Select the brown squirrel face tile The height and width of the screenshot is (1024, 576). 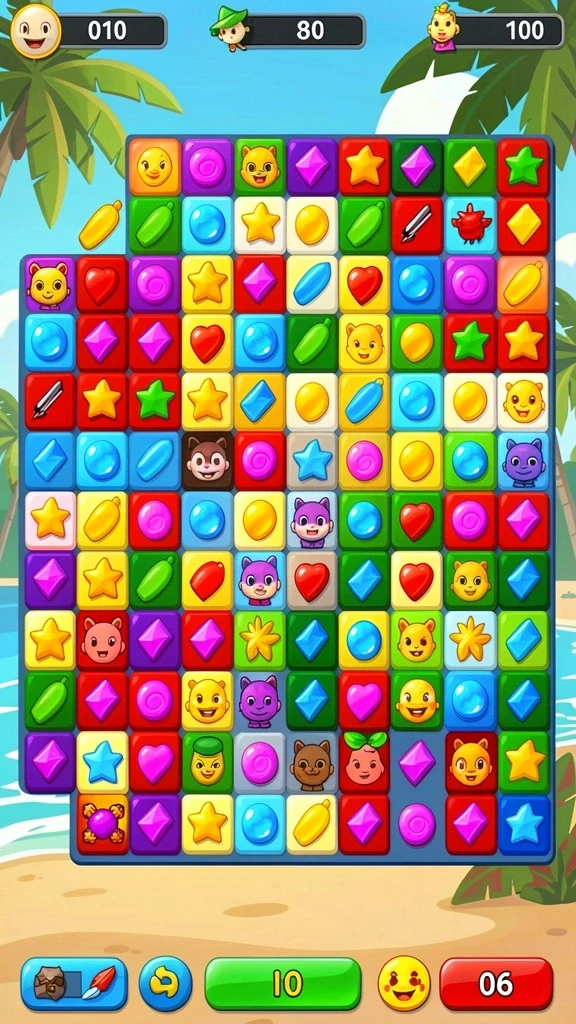(207, 460)
